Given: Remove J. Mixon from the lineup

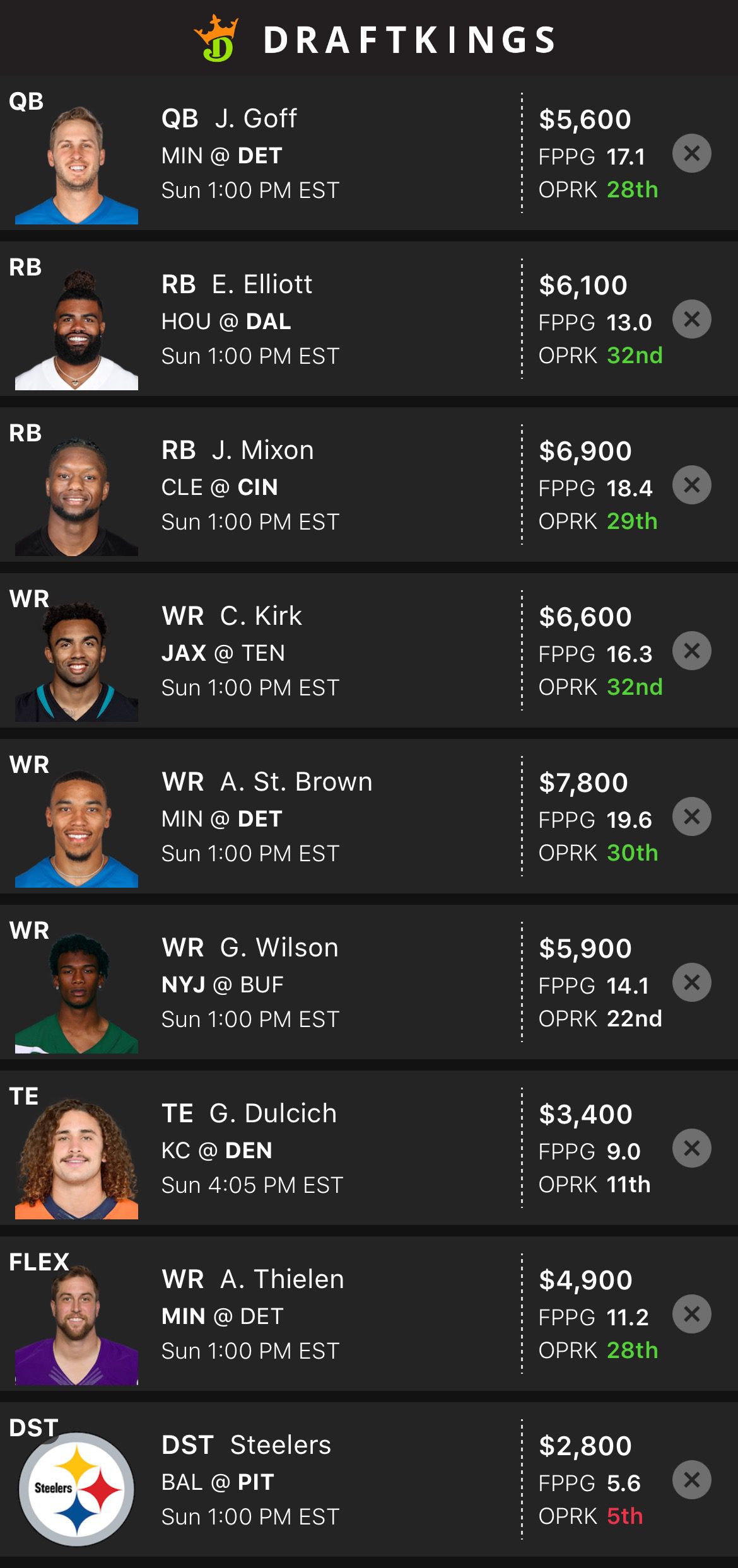Looking at the screenshot, I should tap(691, 485).
